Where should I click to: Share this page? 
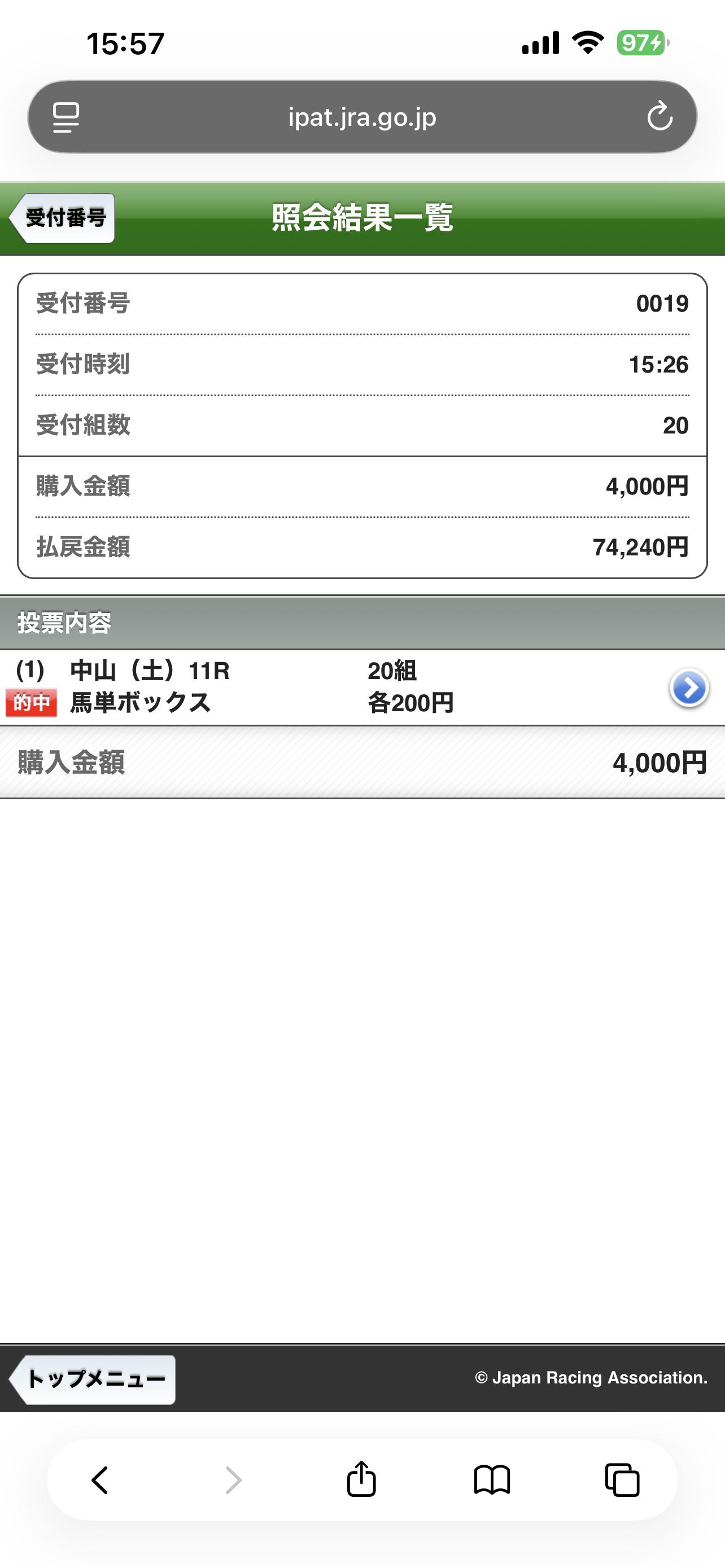(361, 1480)
